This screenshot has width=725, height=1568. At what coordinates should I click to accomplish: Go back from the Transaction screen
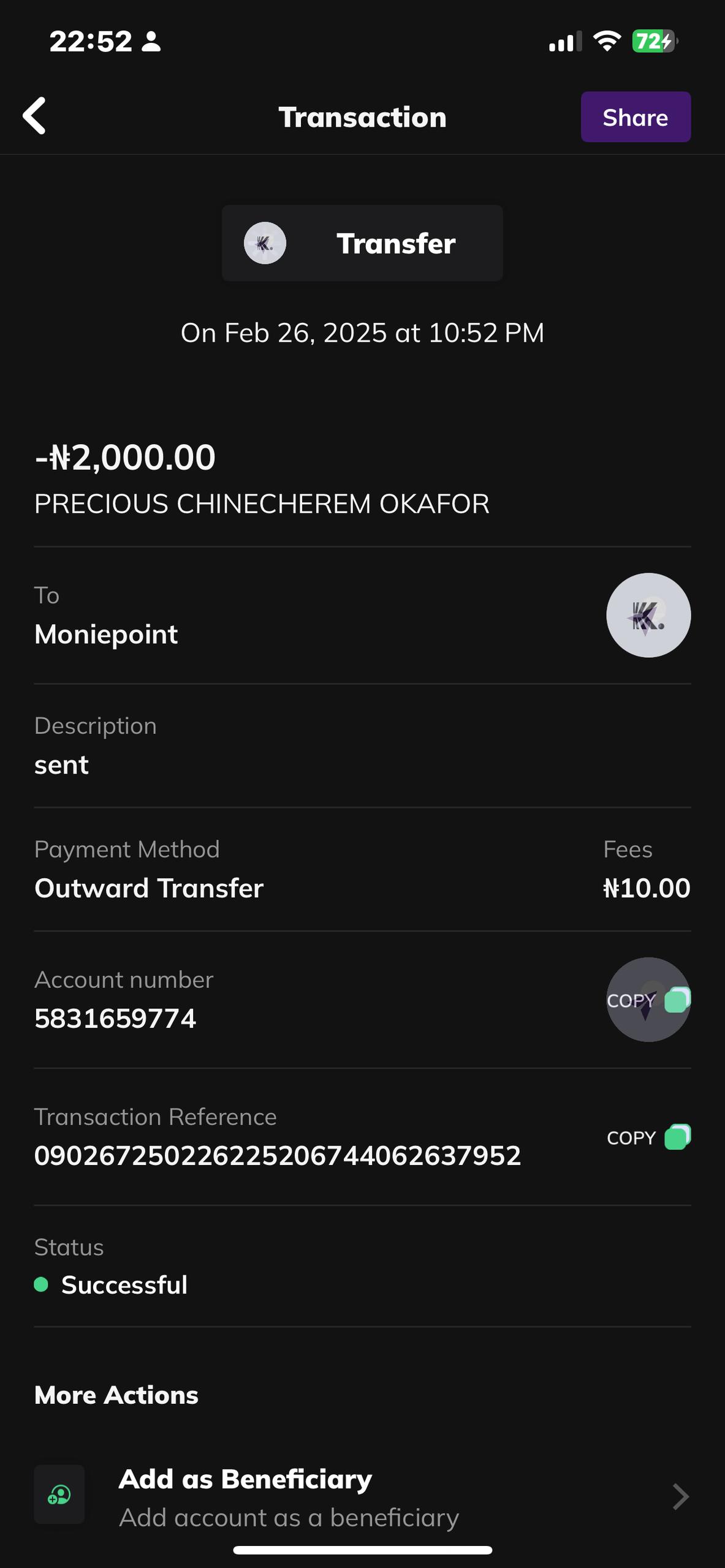pos(35,116)
